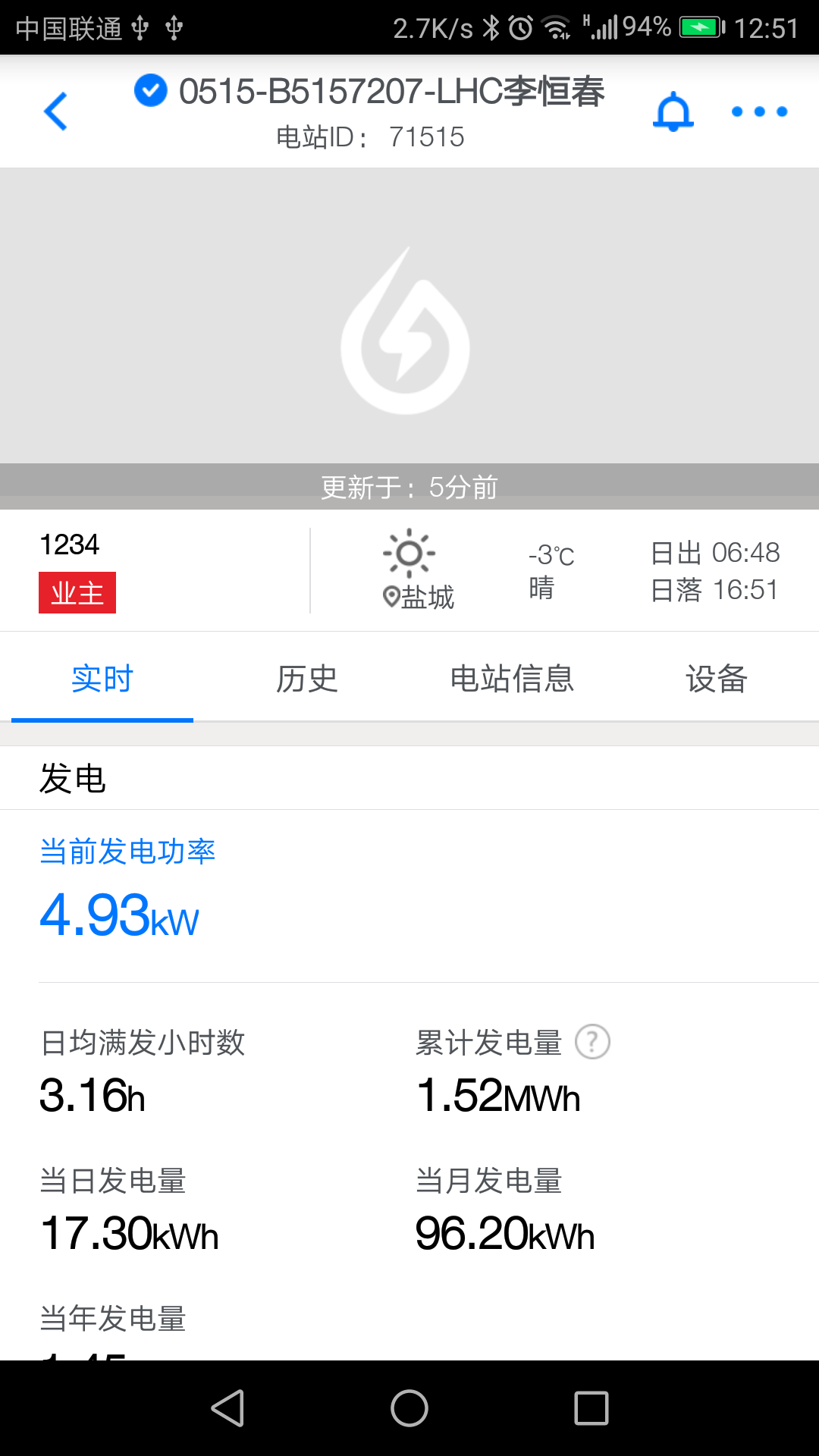Show the 实时 tab
The image size is (819, 1456).
102,679
